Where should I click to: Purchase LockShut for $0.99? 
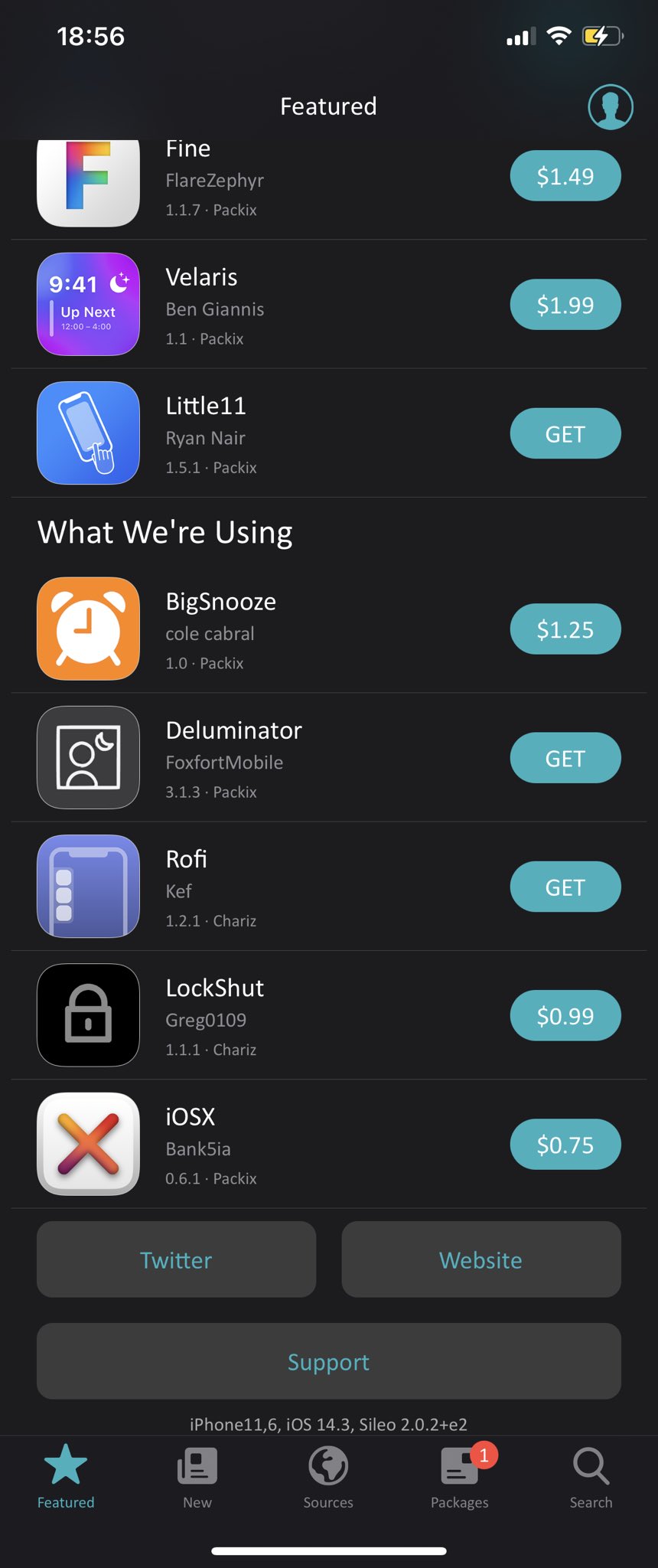tap(565, 1015)
